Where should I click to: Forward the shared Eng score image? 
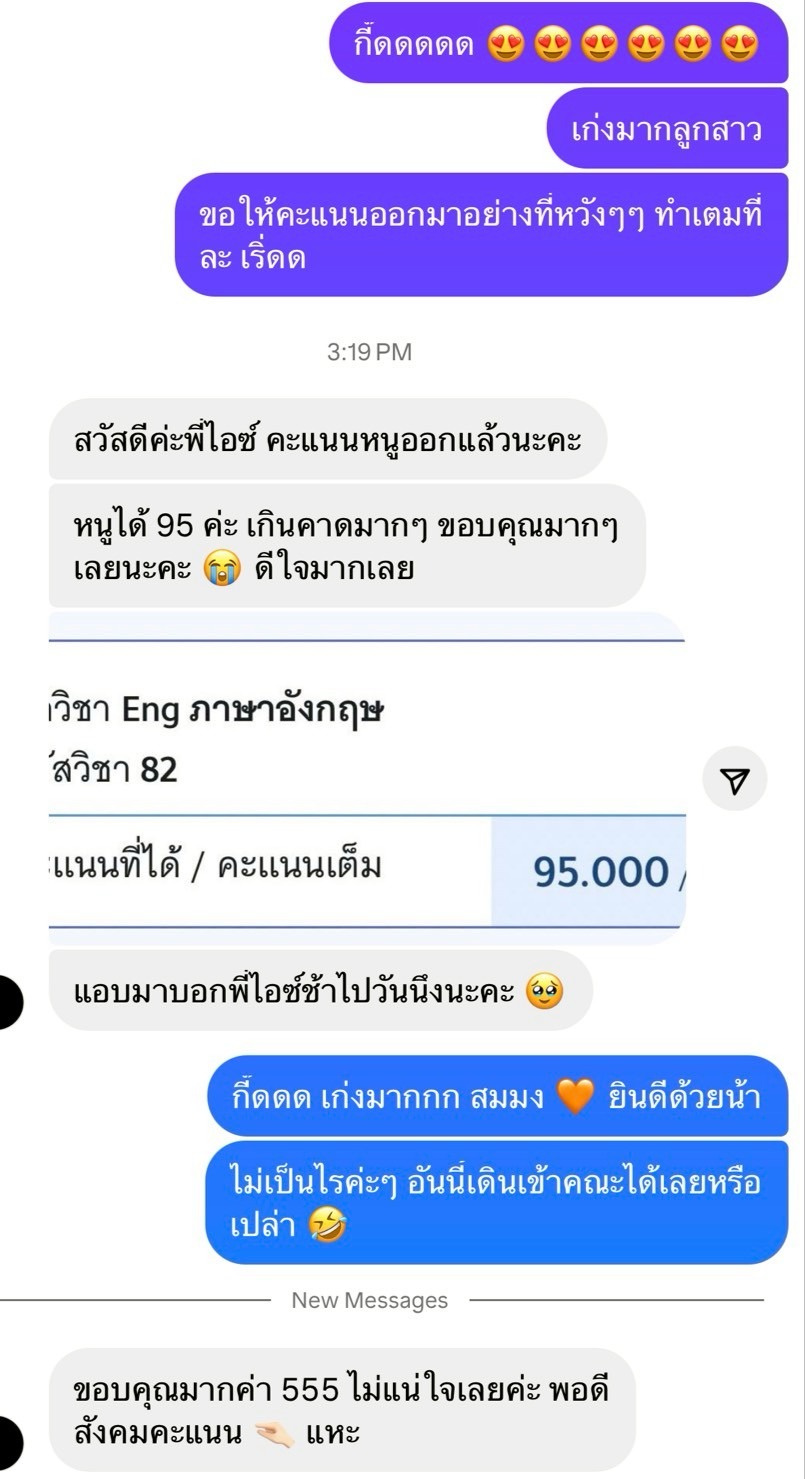point(735,780)
